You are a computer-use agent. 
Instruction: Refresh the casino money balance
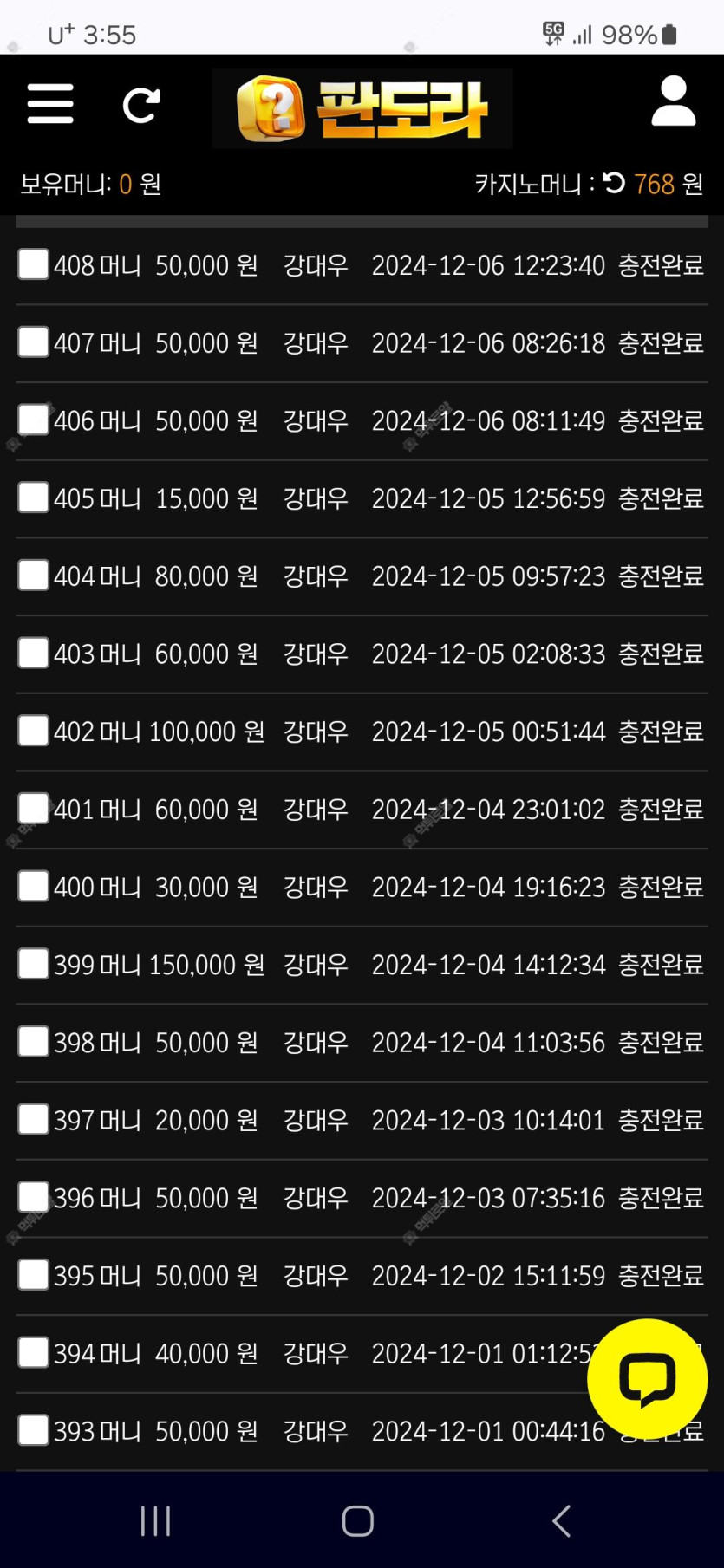pyautogui.click(x=614, y=183)
